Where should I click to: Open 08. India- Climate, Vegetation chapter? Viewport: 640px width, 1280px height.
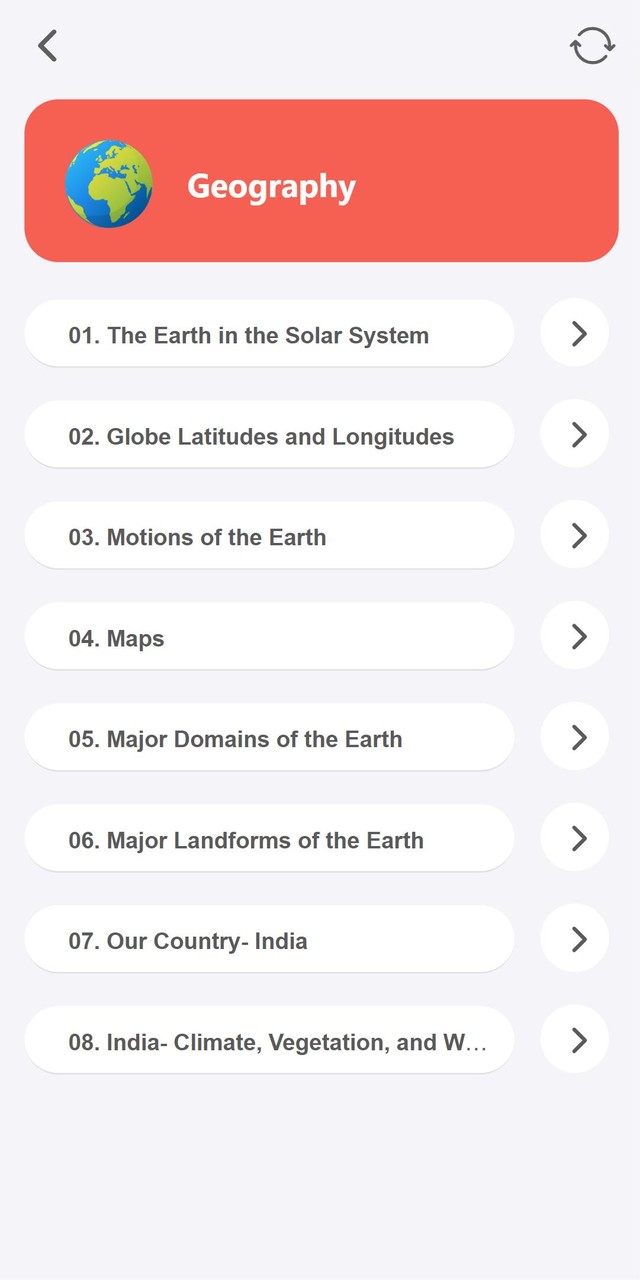pyautogui.click(x=269, y=1041)
